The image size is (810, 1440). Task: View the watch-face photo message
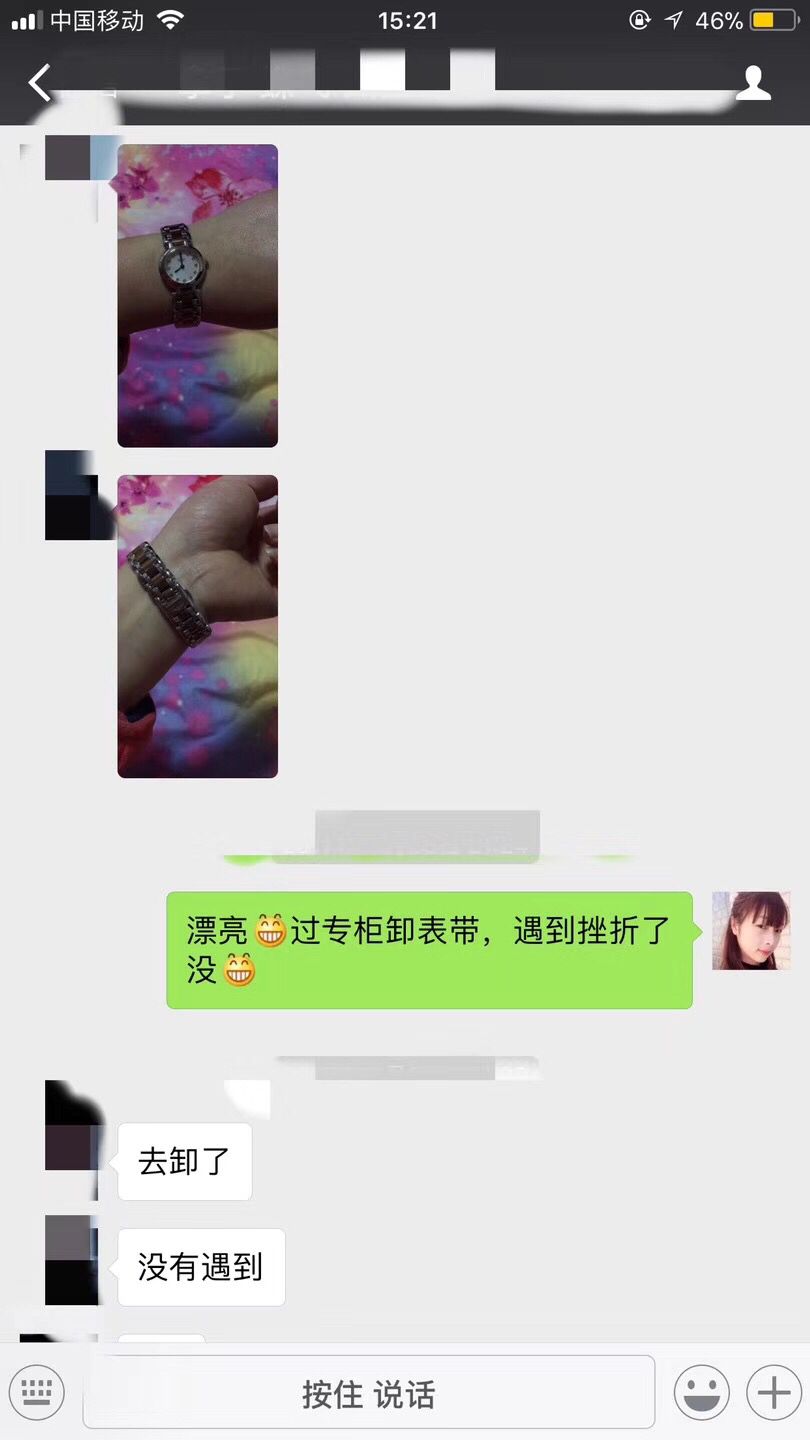(x=197, y=295)
